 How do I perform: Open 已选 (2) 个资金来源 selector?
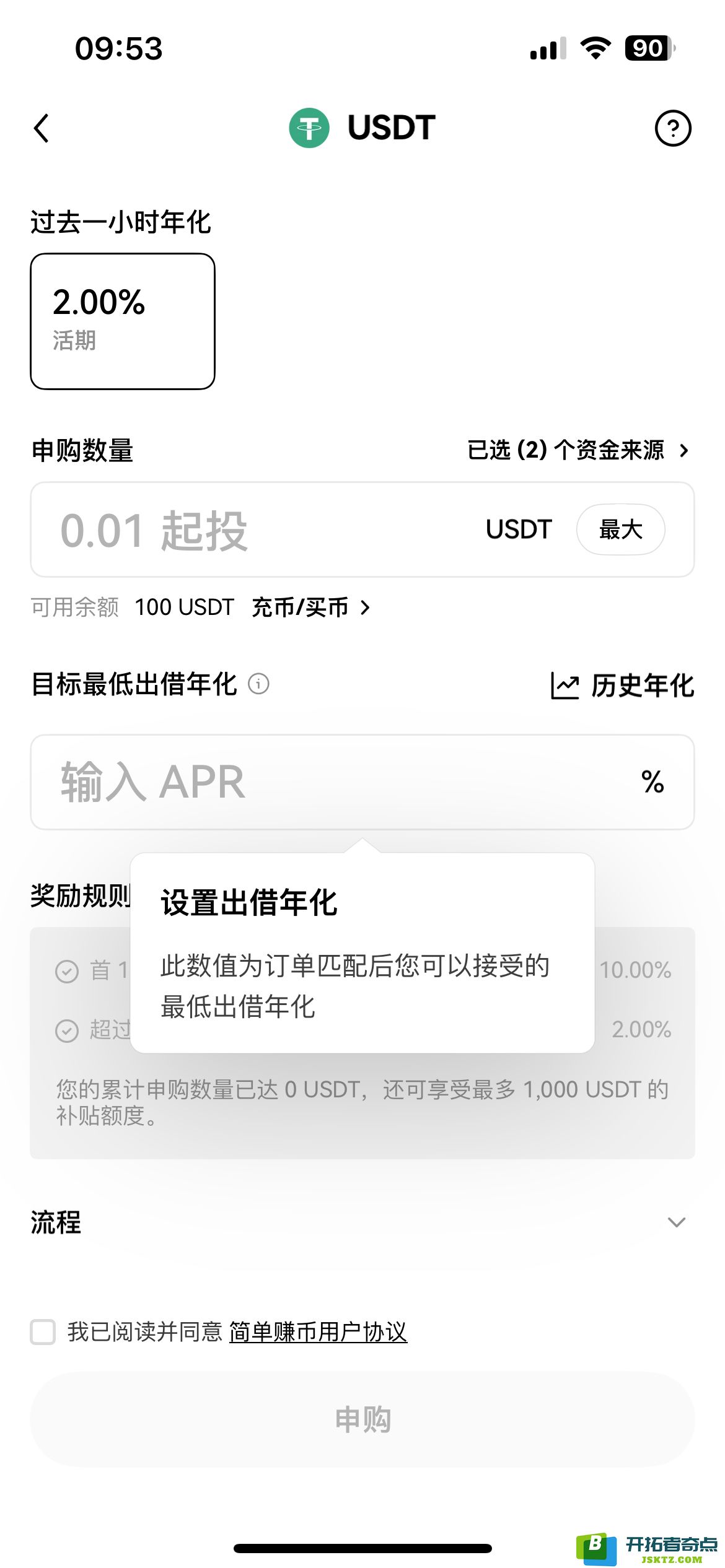[578, 450]
